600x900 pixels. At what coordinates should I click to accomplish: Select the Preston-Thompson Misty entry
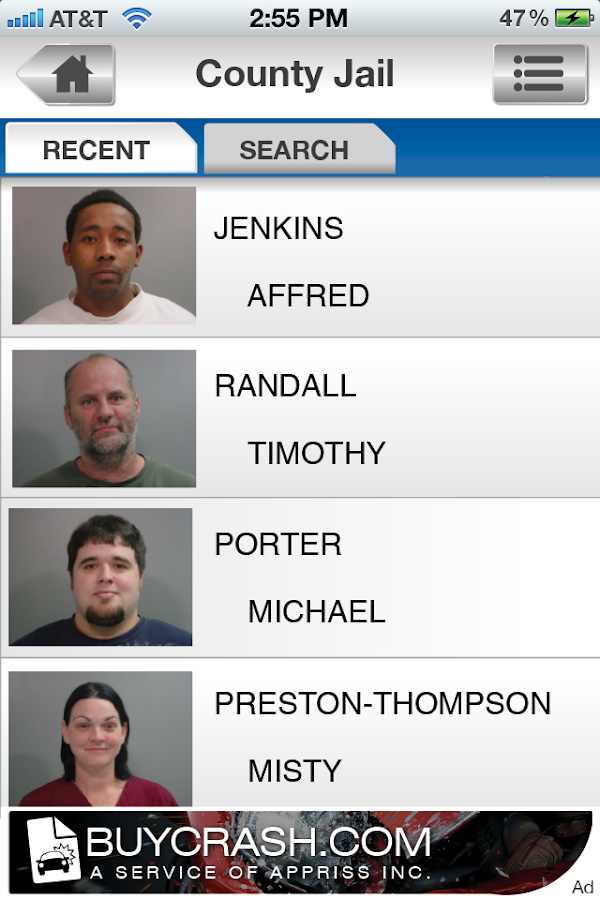pyautogui.click(x=300, y=736)
